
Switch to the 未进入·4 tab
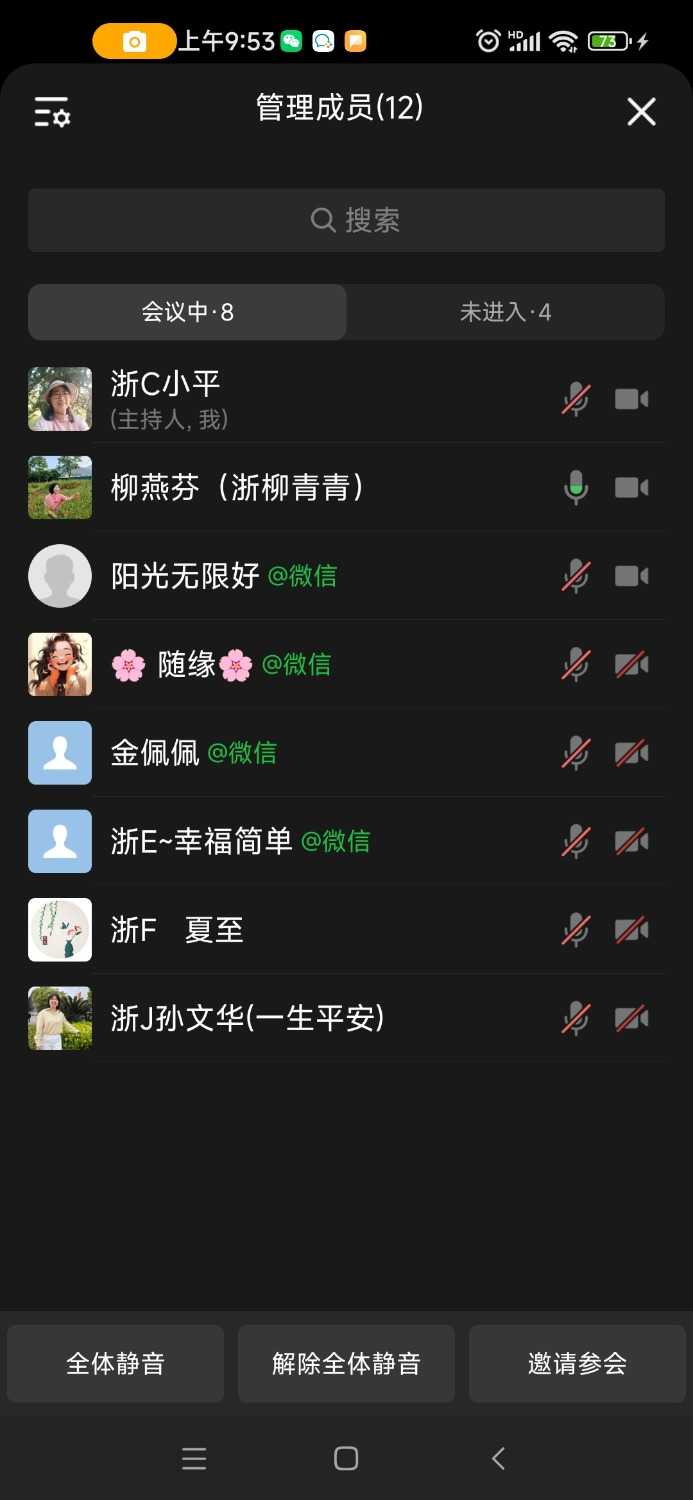pos(505,312)
